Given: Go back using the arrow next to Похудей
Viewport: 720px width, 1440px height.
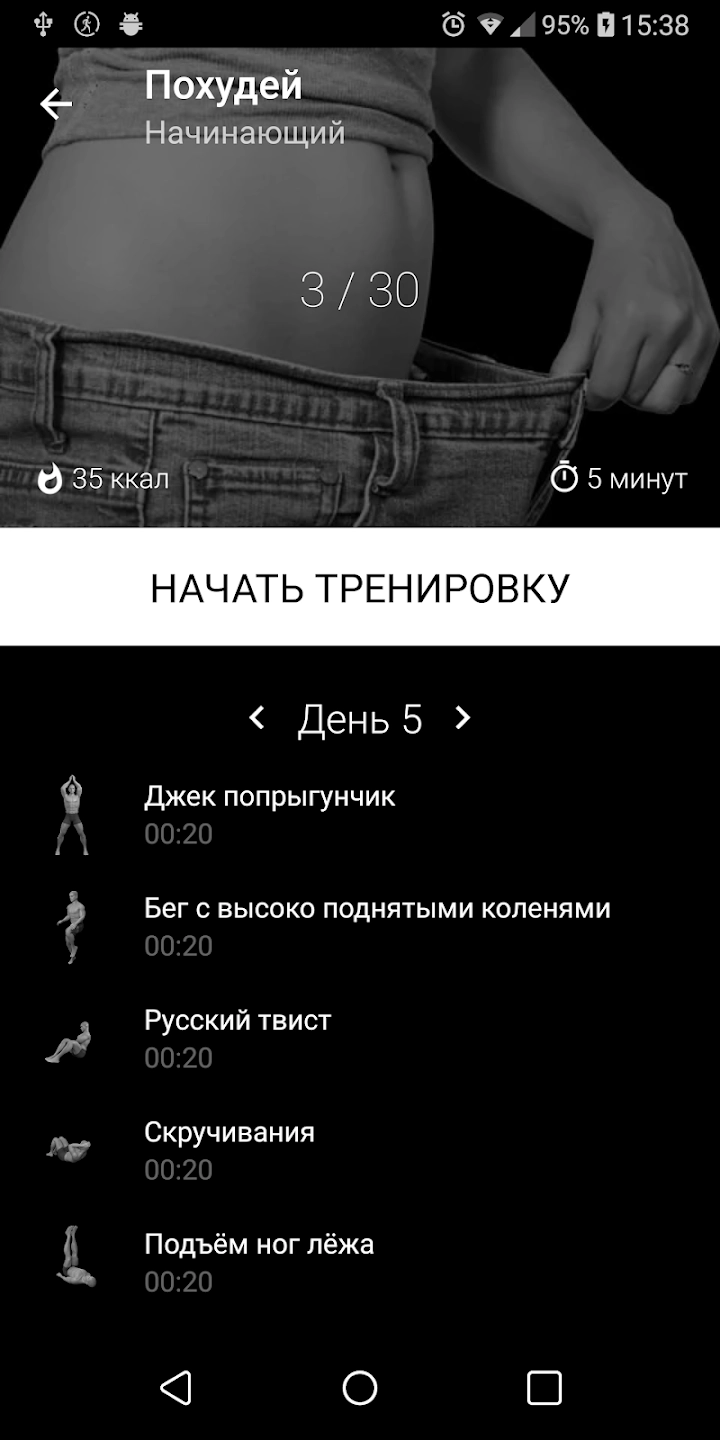Looking at the screenshot, I should pyautogui.click(x=56, y=104).
